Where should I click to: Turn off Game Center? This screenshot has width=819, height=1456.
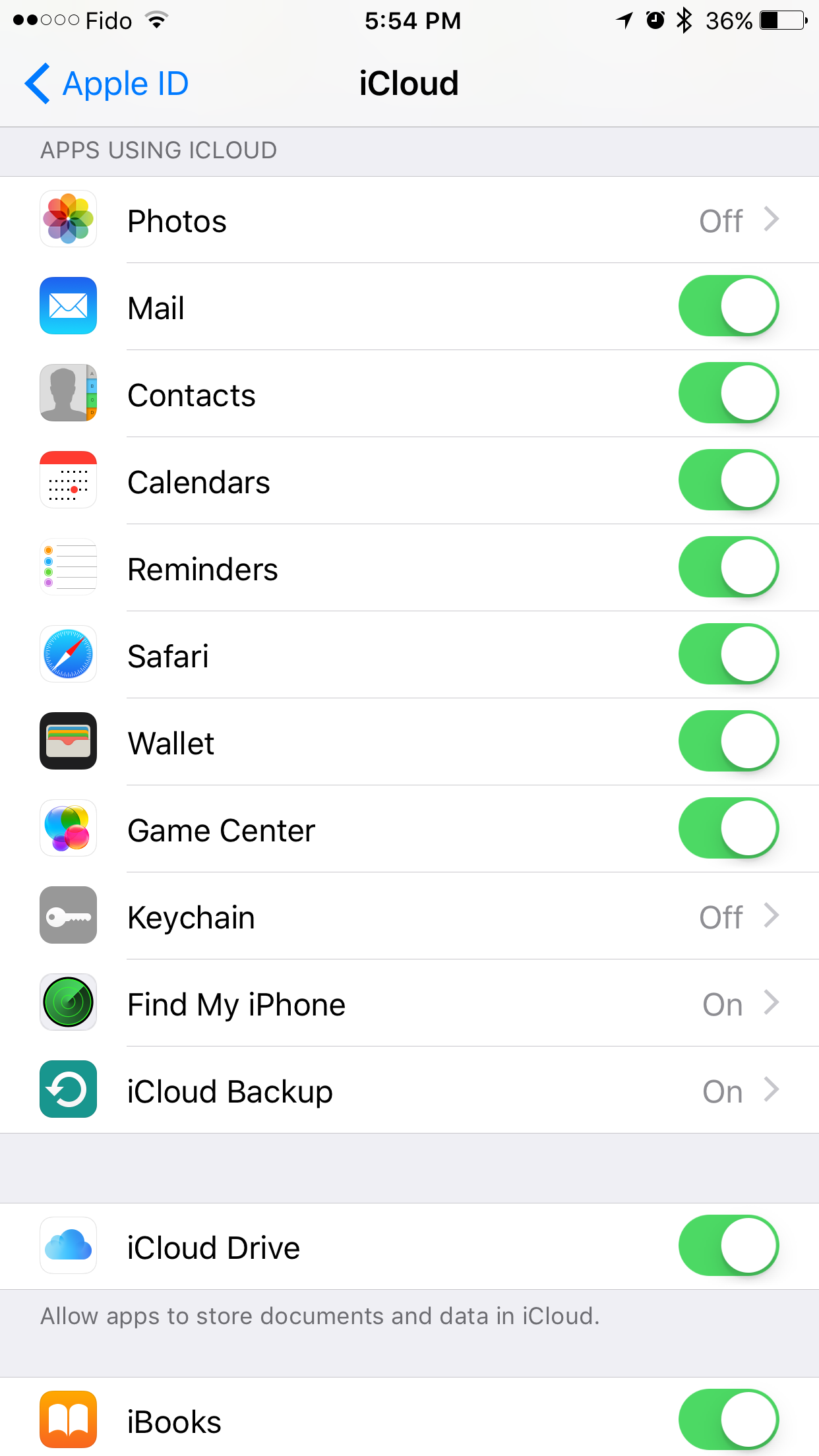point(729,828)
